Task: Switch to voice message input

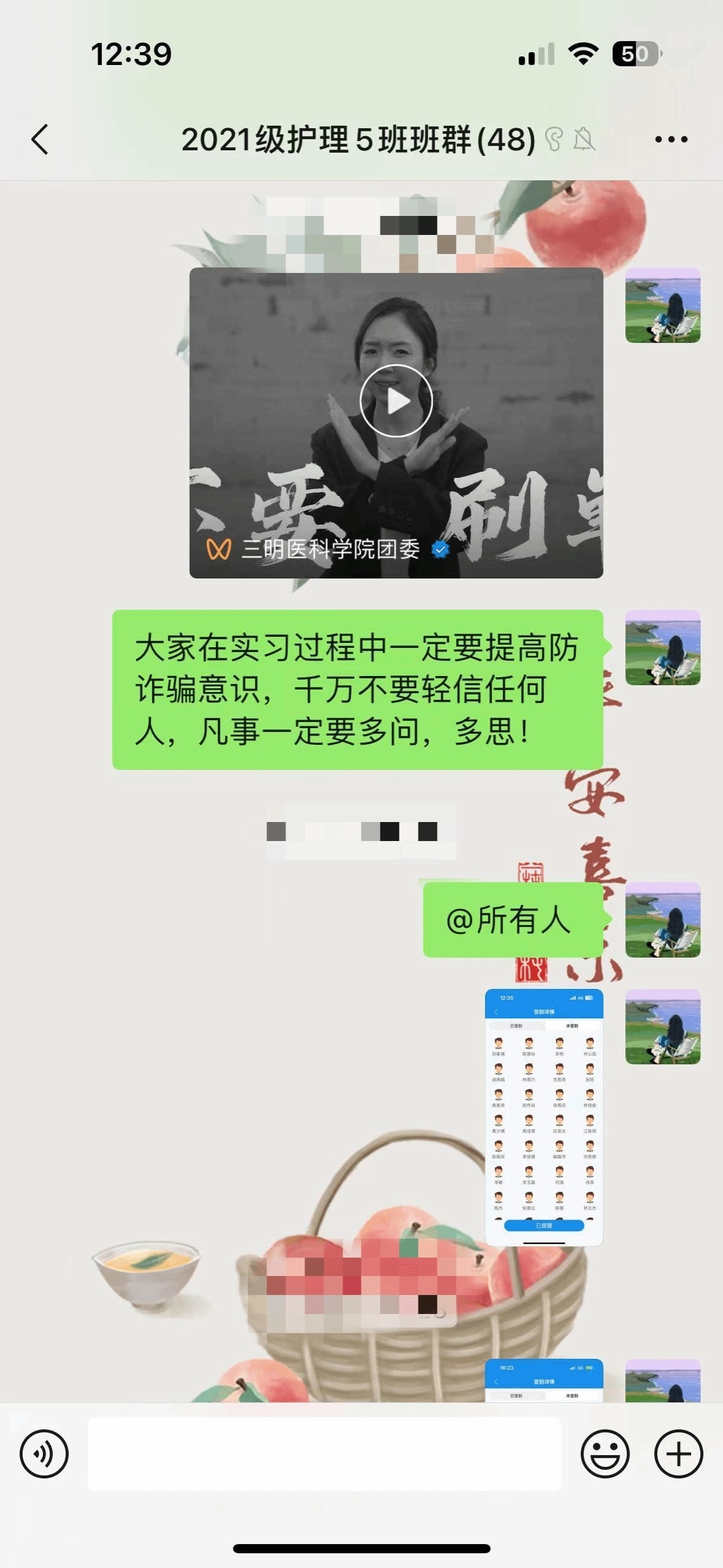Action: coord(44,1453)
